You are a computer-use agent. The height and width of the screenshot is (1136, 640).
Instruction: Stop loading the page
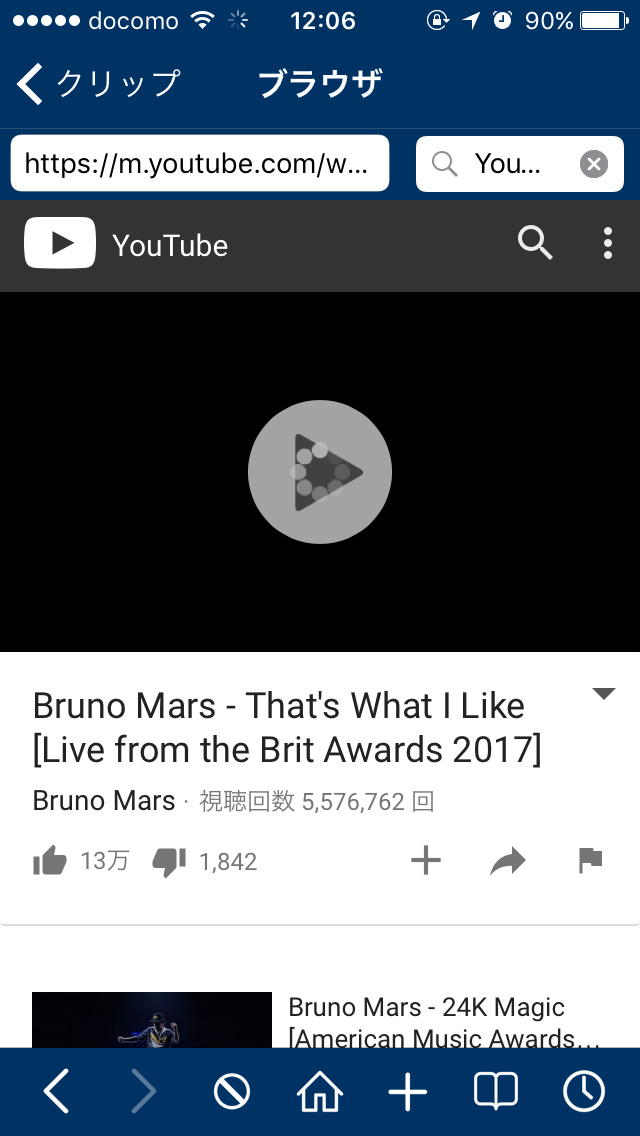(232, 1091)
